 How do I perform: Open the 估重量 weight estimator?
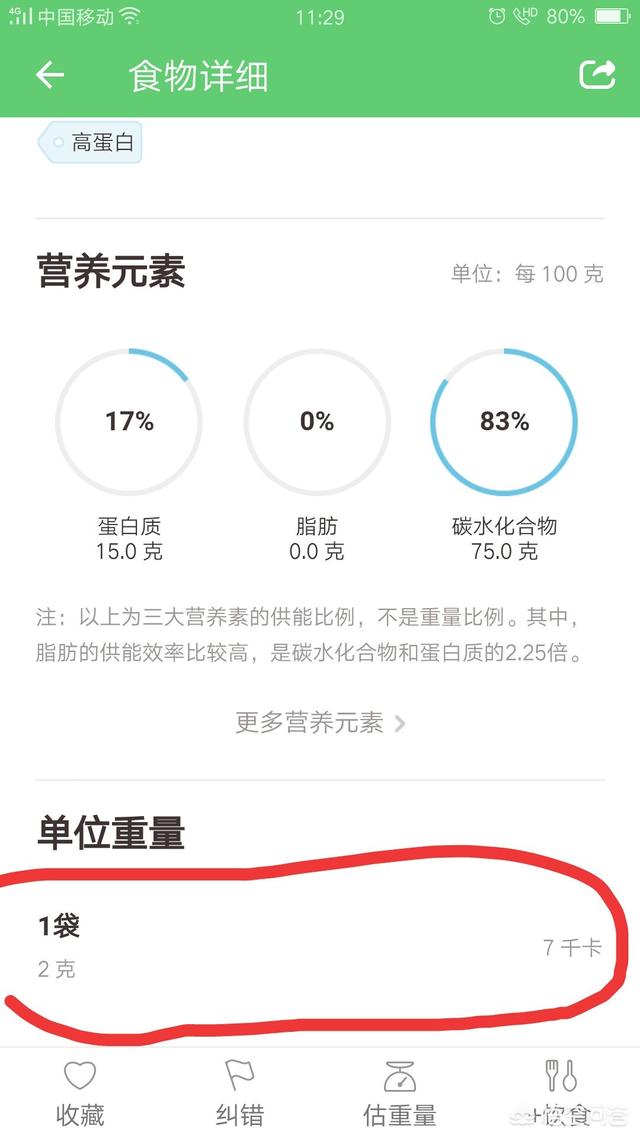(400, 1094)
